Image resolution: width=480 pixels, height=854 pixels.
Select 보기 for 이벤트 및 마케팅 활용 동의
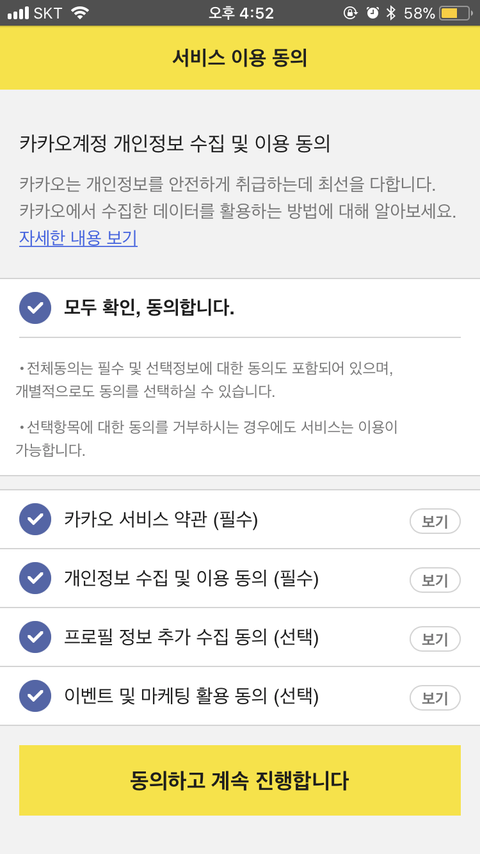pyautogui.click(x=435, y=698)
